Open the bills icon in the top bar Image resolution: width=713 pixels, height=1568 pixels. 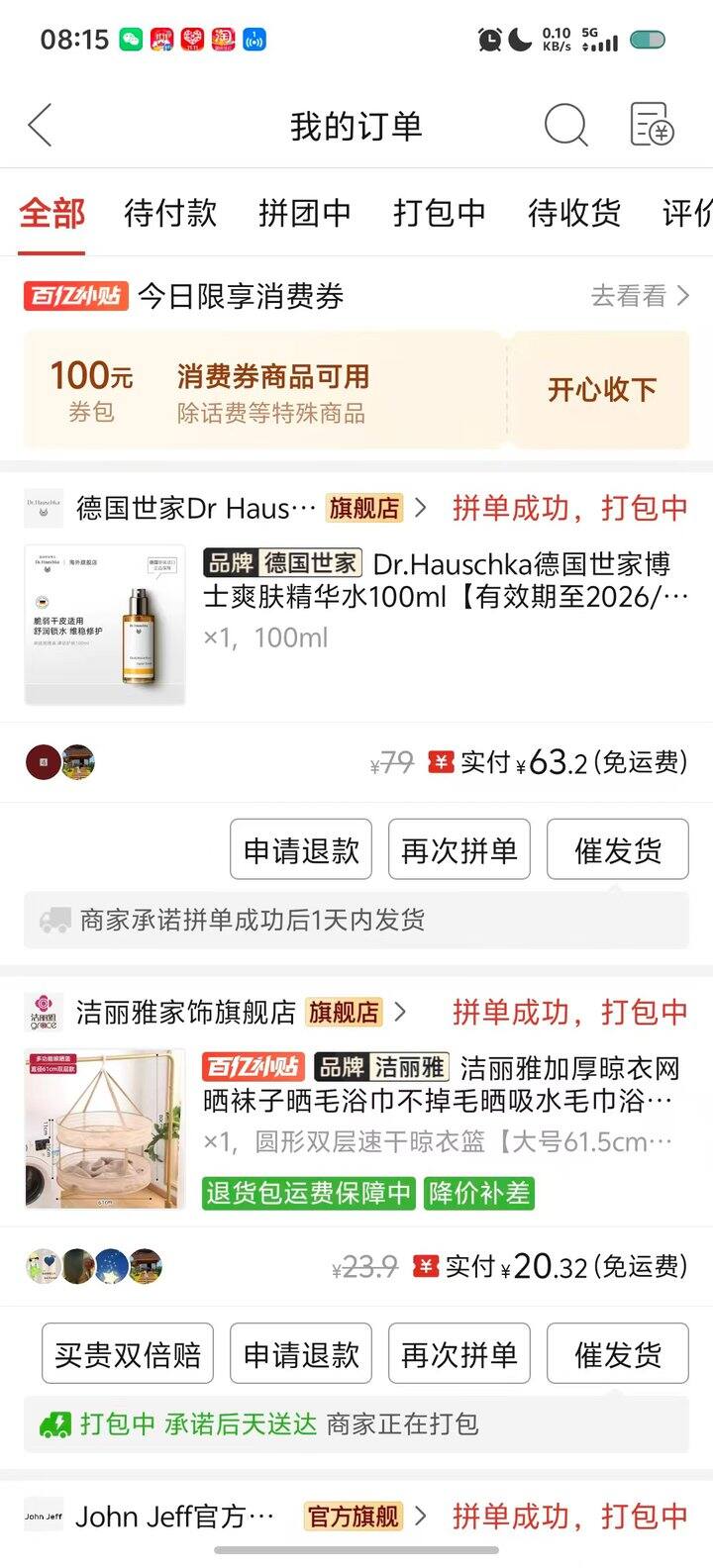[x=652, y=126]
